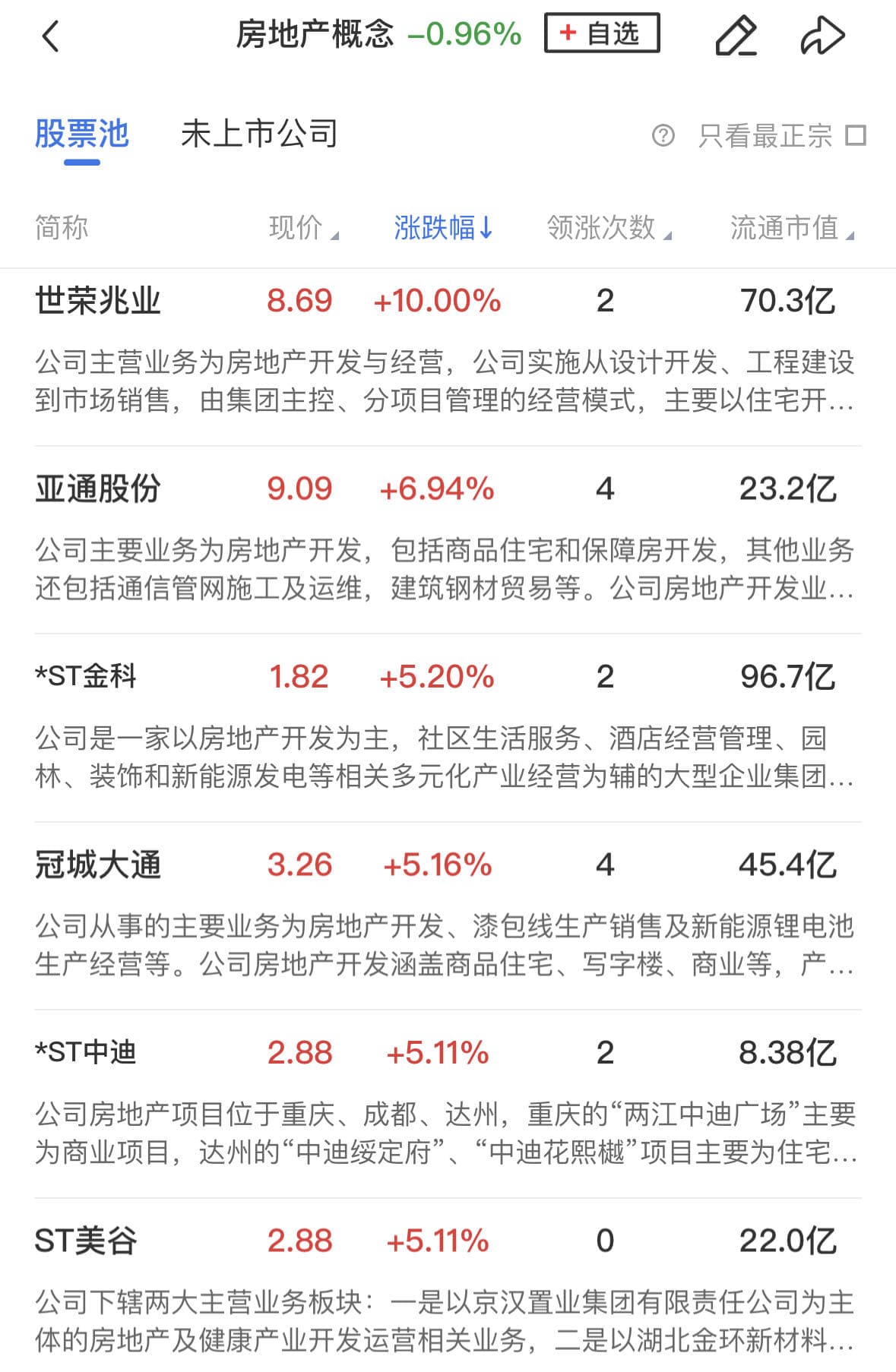Tick the 只看最正宗 checkbox
Viewport: 896px width, 1372px height.
(856, 135)
